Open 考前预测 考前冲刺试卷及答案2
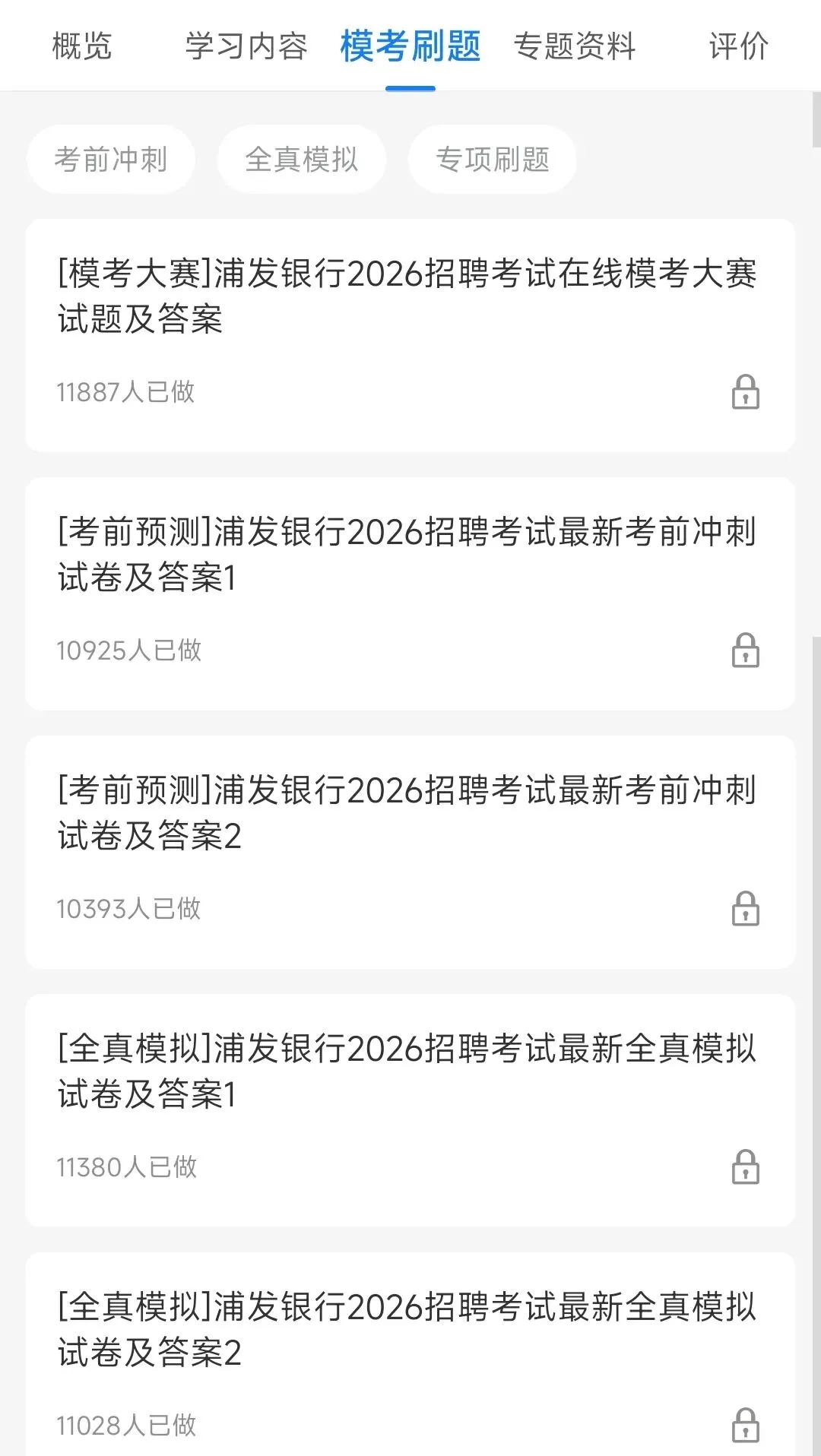The width and height of the screenshot is (821, 1456). [x=410, y=852]
